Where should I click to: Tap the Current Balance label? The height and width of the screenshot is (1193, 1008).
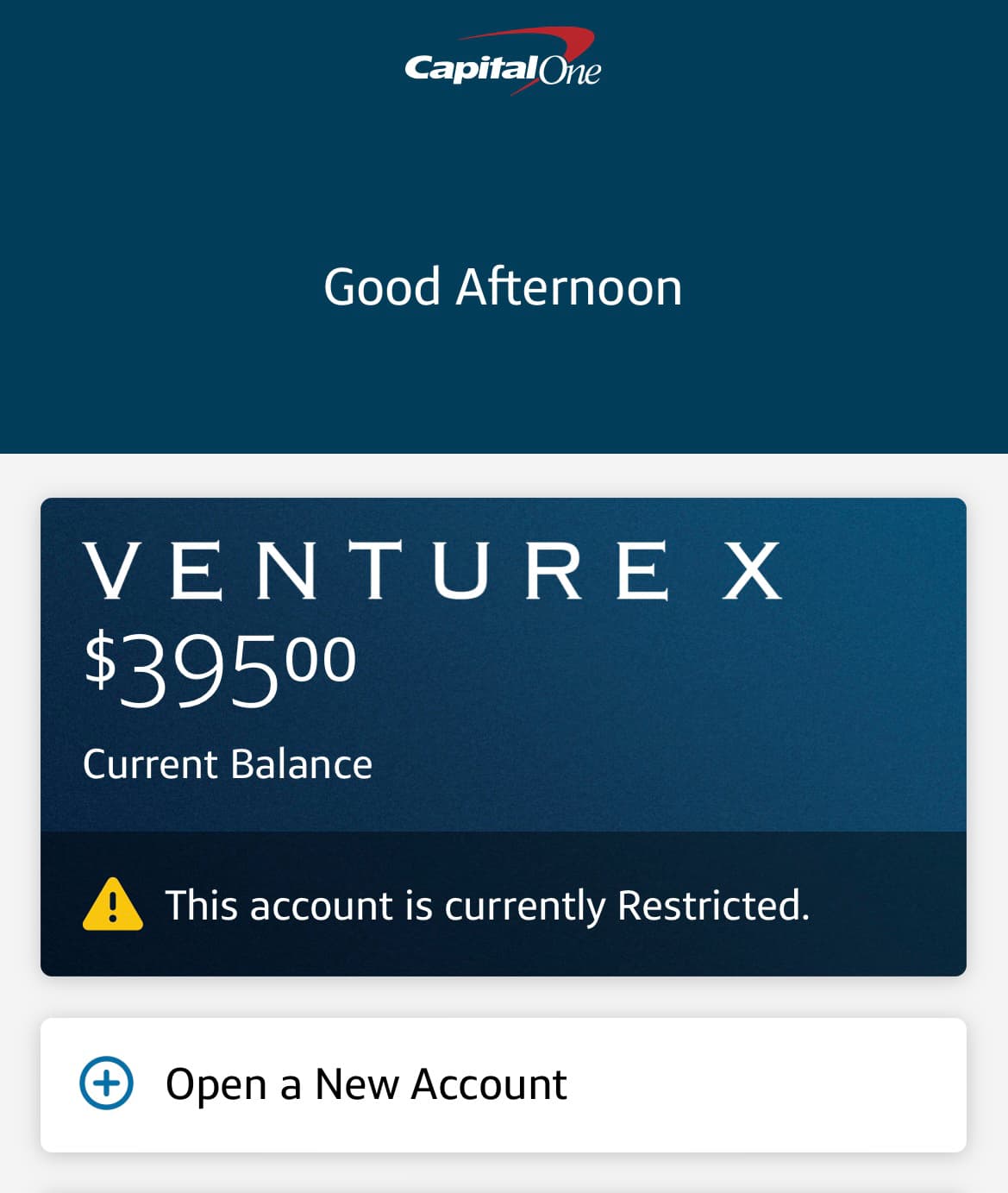(x=228, y=763)
